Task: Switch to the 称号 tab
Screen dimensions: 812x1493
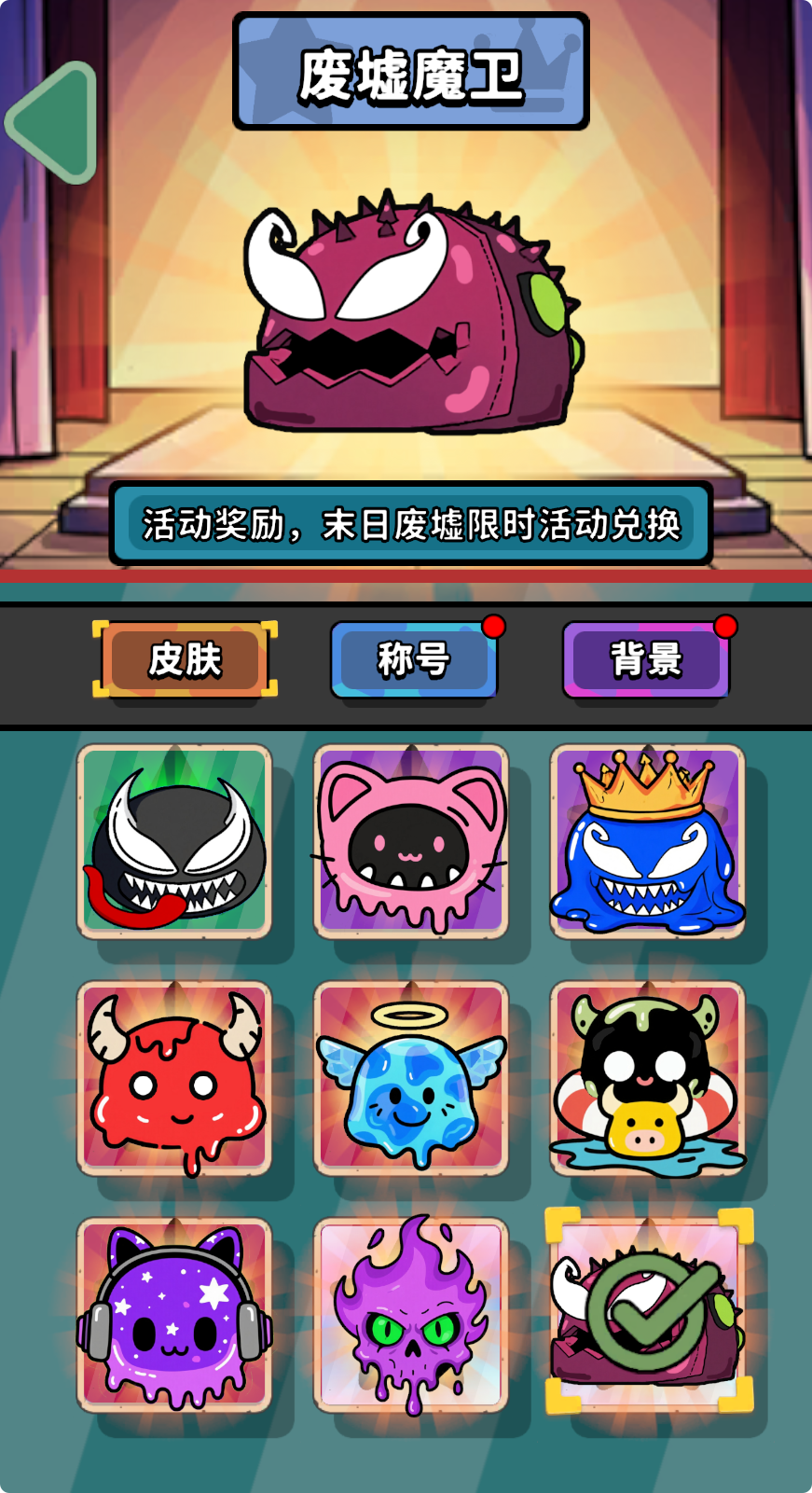Action: click(x=414, y=659)
